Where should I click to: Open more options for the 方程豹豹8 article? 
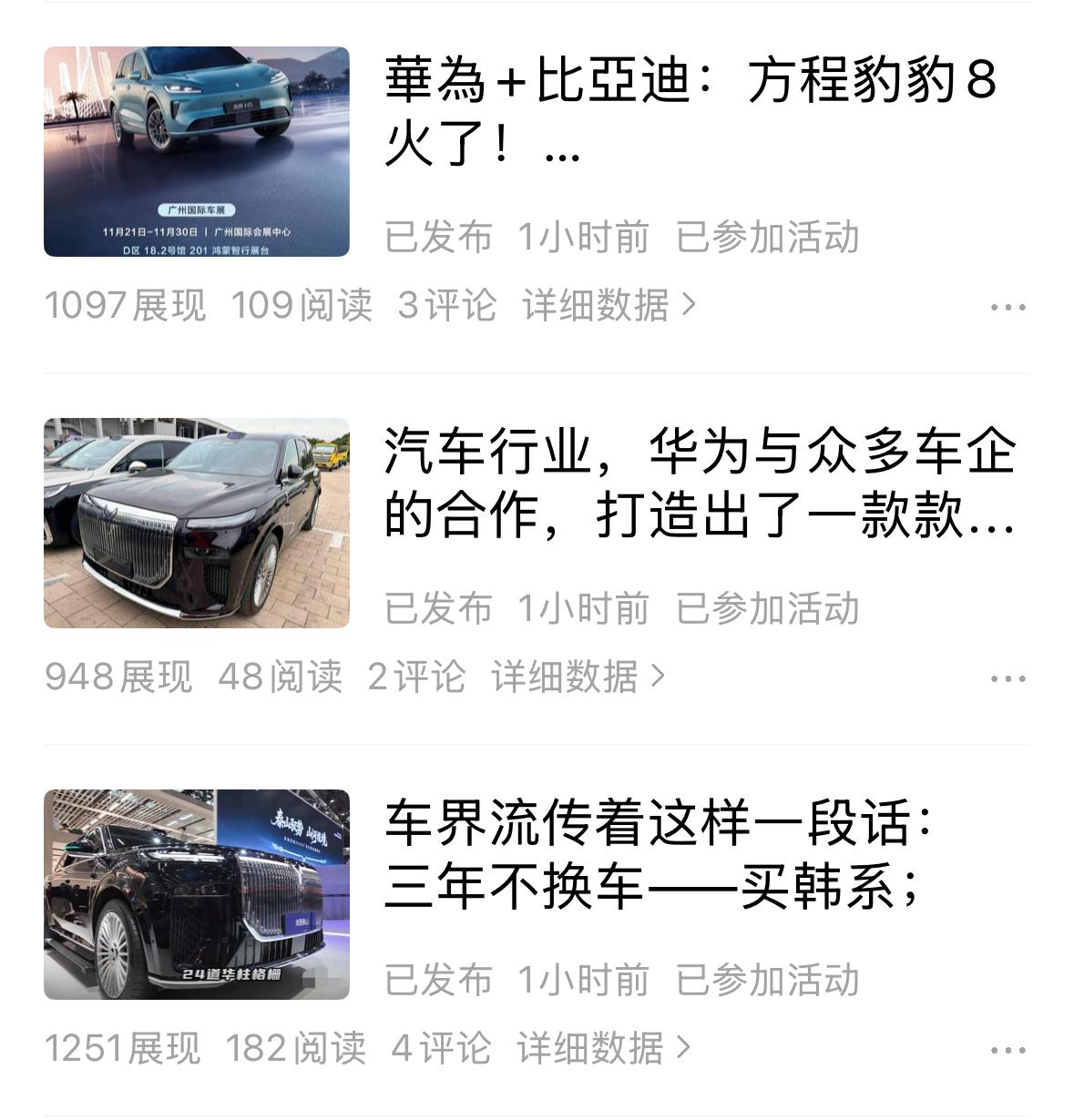click(x=1008, y=308)
